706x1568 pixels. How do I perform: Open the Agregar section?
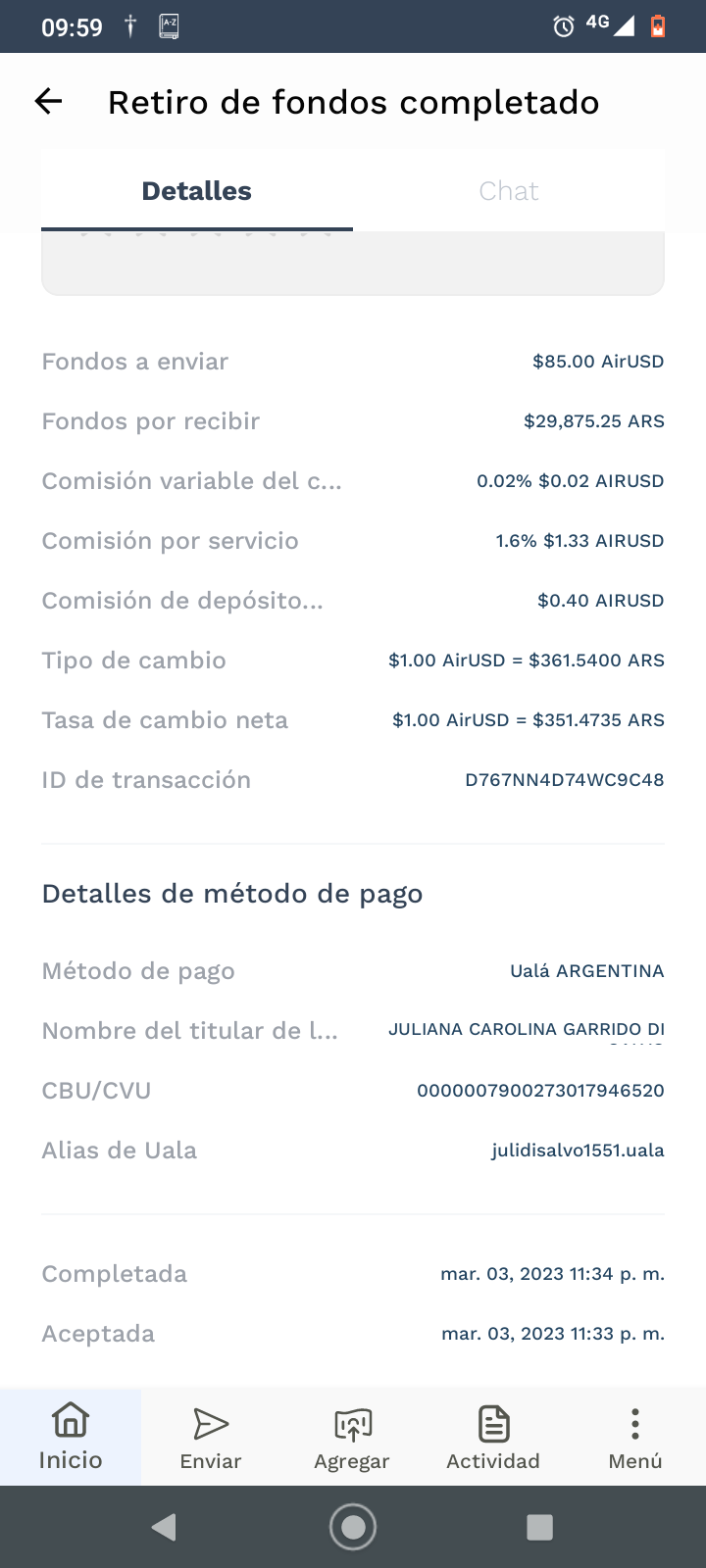(x=352, y=1437)
